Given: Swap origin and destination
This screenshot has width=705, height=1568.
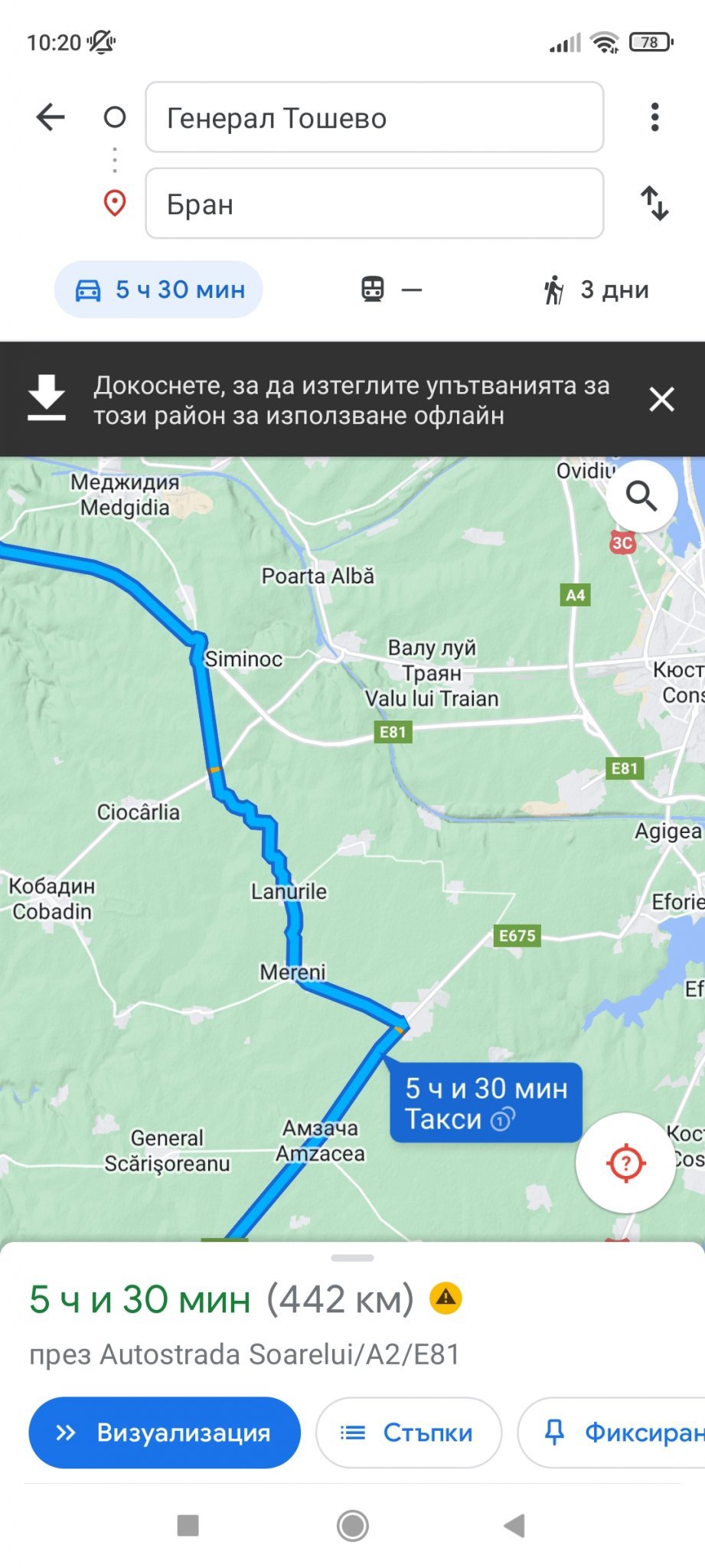Looking at the screenshot, I should 654,204.
